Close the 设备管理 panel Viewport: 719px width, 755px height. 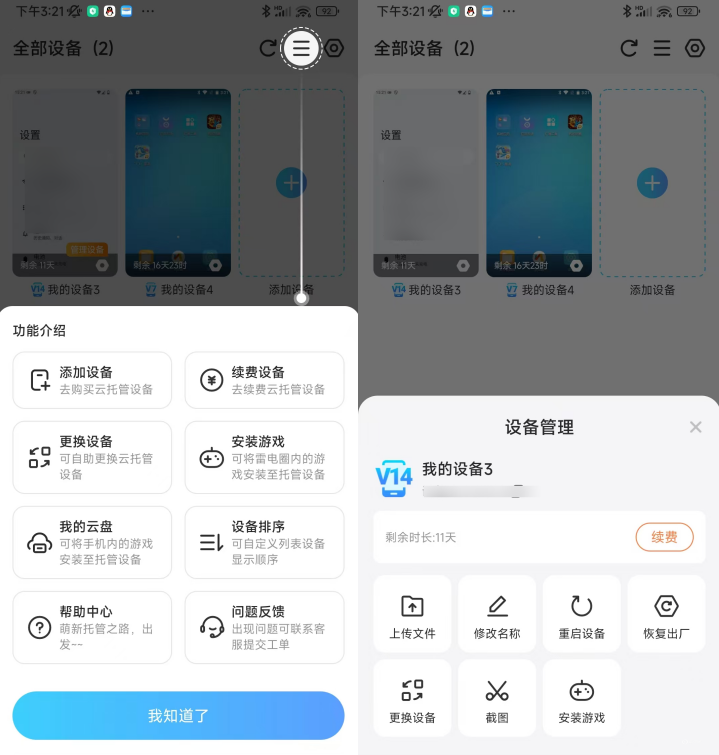695,427
